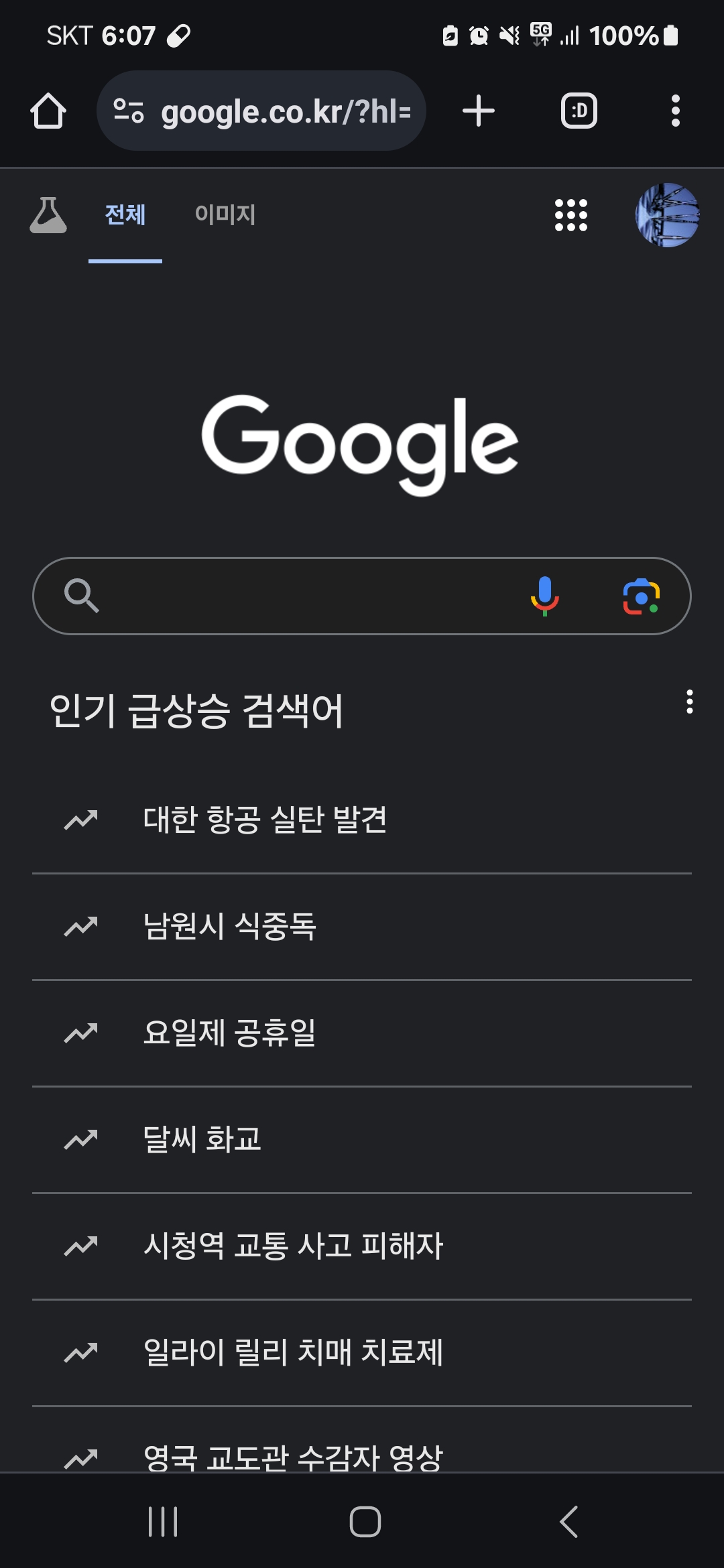Go back using the system back button
Screen dimensions: 724x1568
pyautogui.click(x=568, y=1522)
